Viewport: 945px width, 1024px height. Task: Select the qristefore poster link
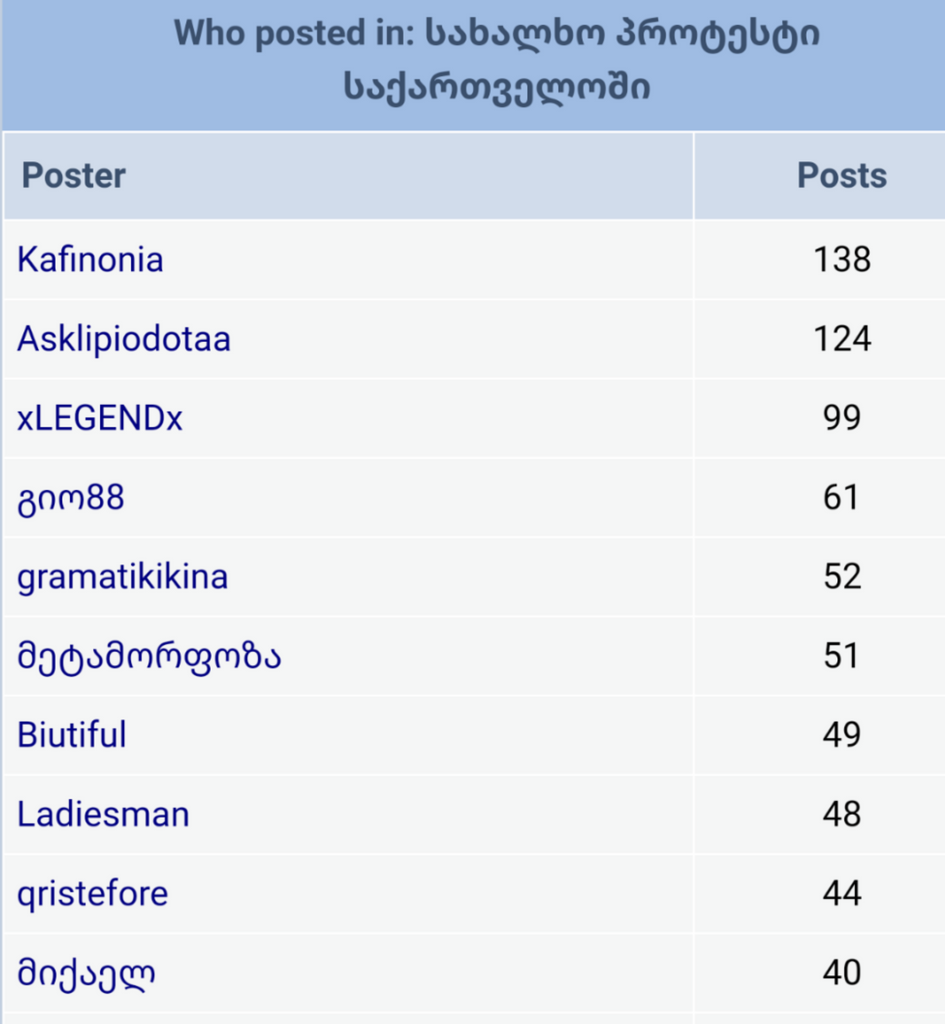click(92, 893)
